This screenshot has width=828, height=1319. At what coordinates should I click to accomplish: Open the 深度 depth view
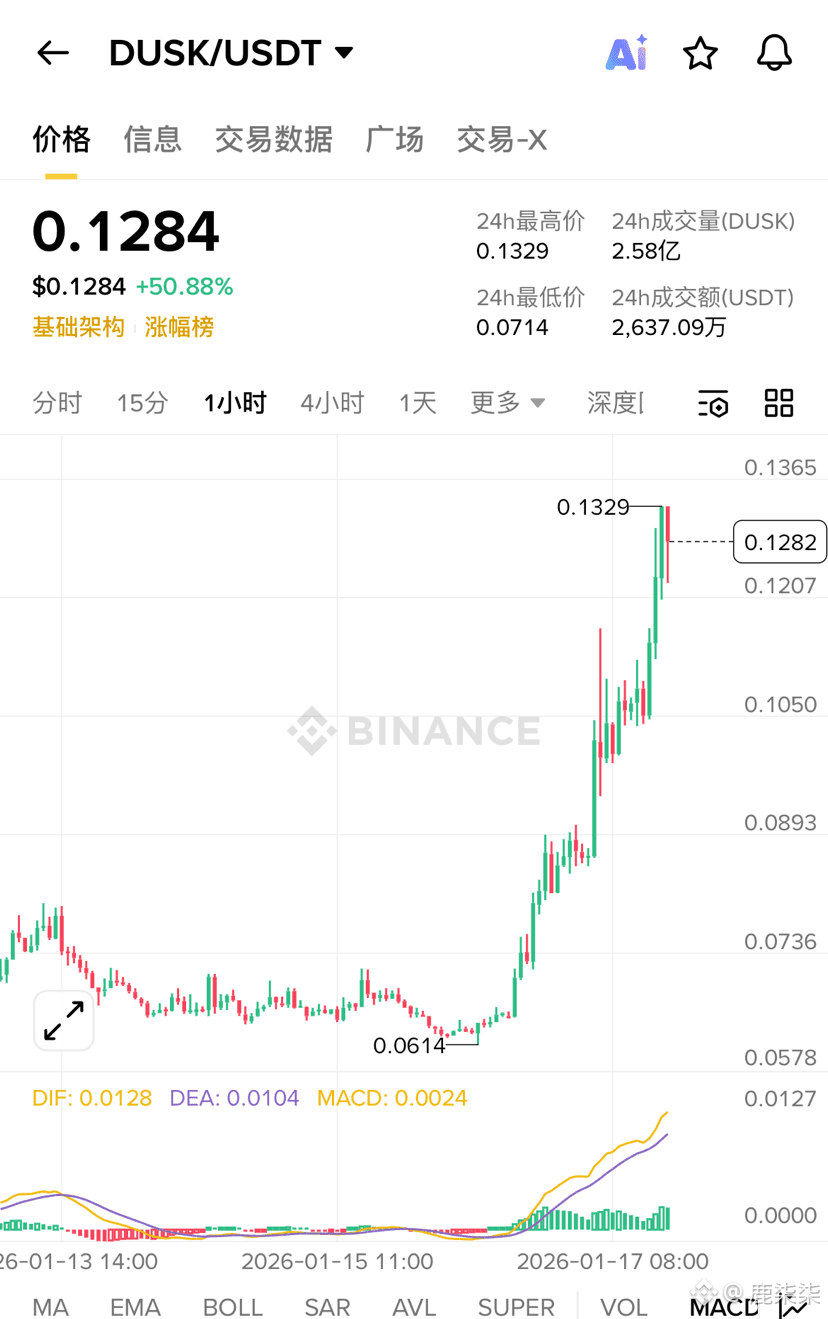615,402
